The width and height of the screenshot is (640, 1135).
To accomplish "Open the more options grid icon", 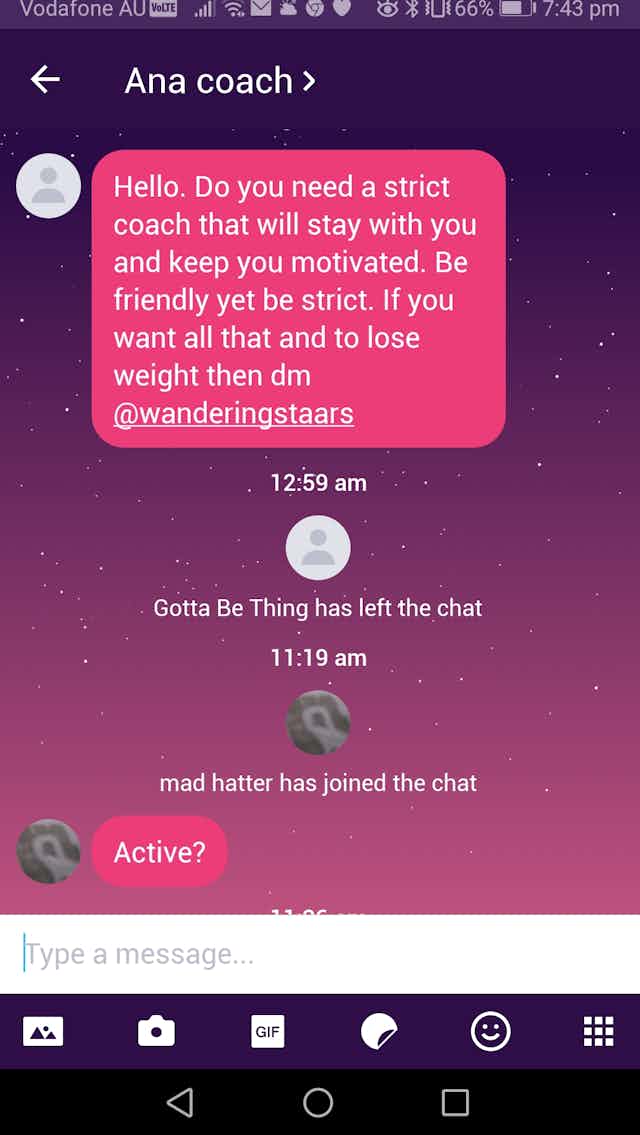I will pos(598,1031).
